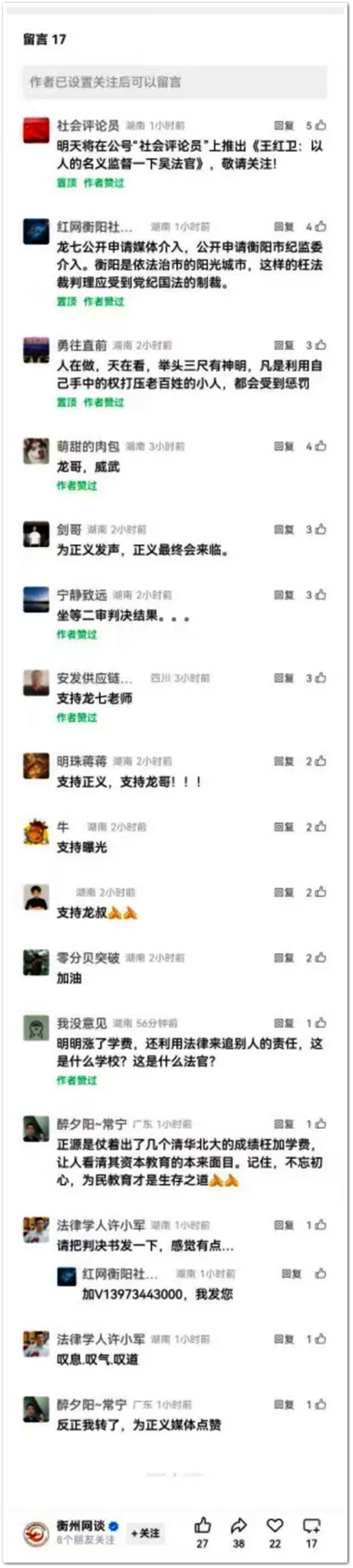
Task: Reply to 社会评论员's comment
Action: click(x=284, y=125)
